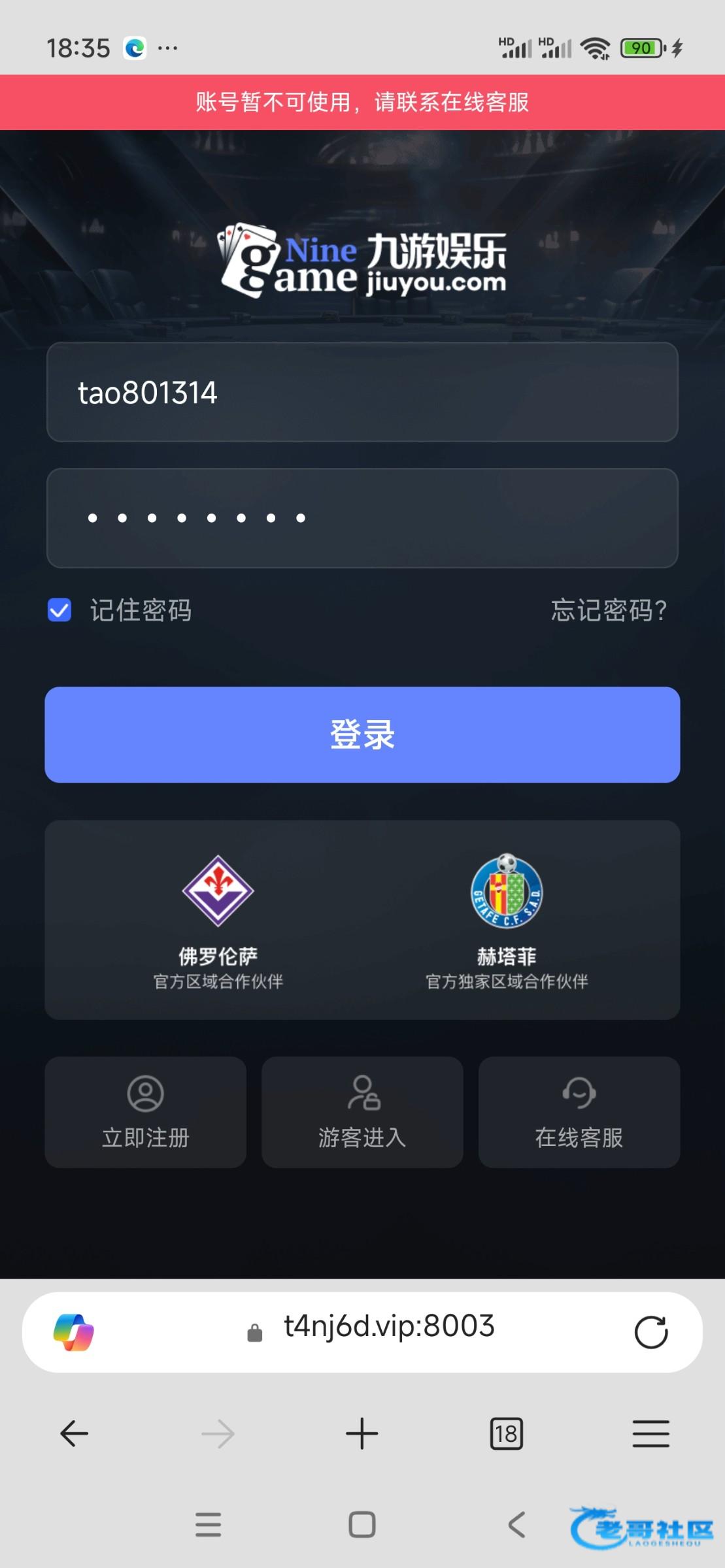Reload the page in the browser

point(650,1332)
